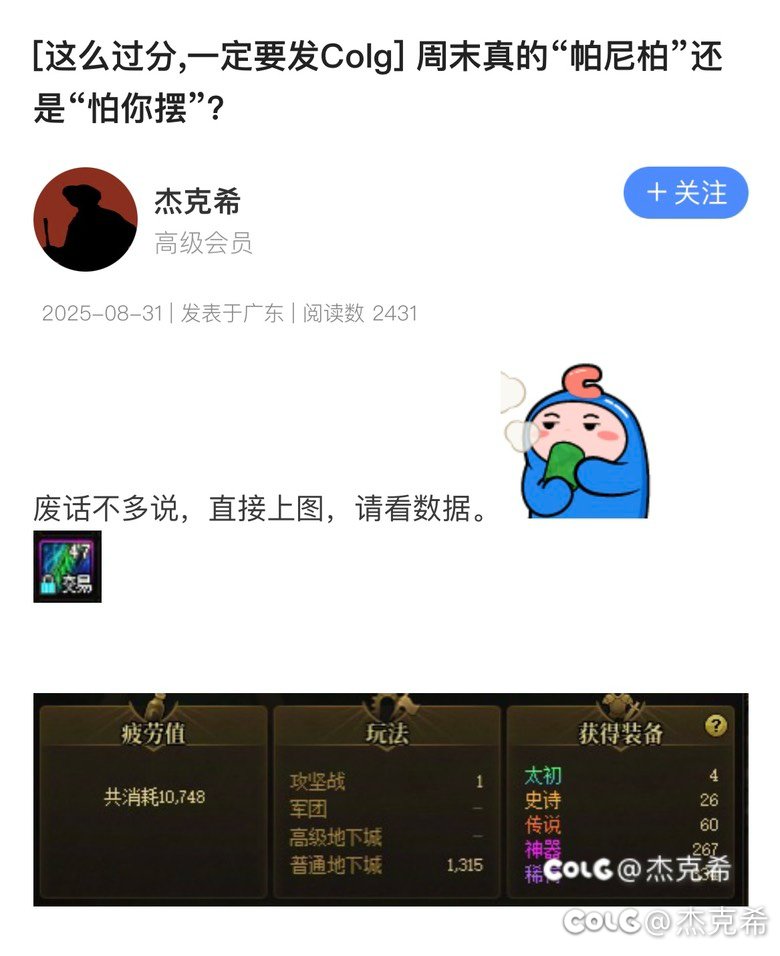Expand the 疲劳值 statistics panel

coord(150,800)
